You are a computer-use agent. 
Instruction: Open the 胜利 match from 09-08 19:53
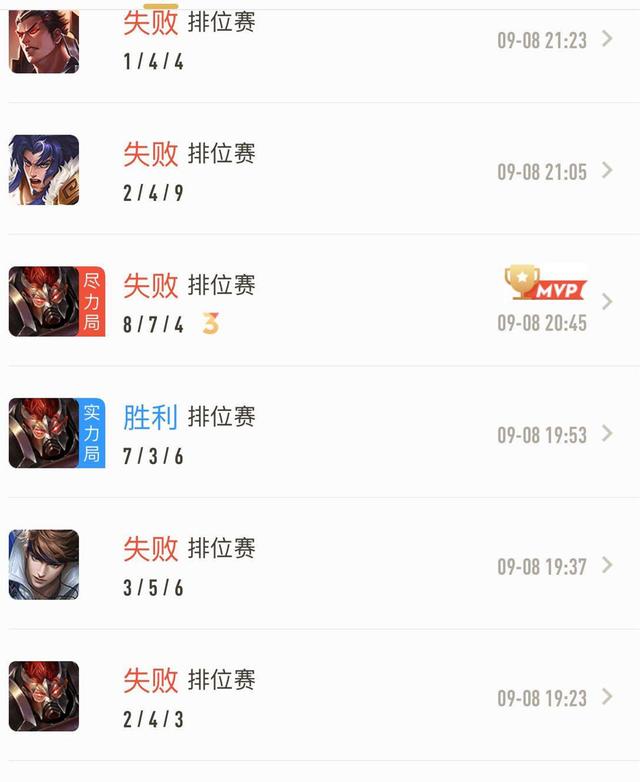tap(320, 434)
